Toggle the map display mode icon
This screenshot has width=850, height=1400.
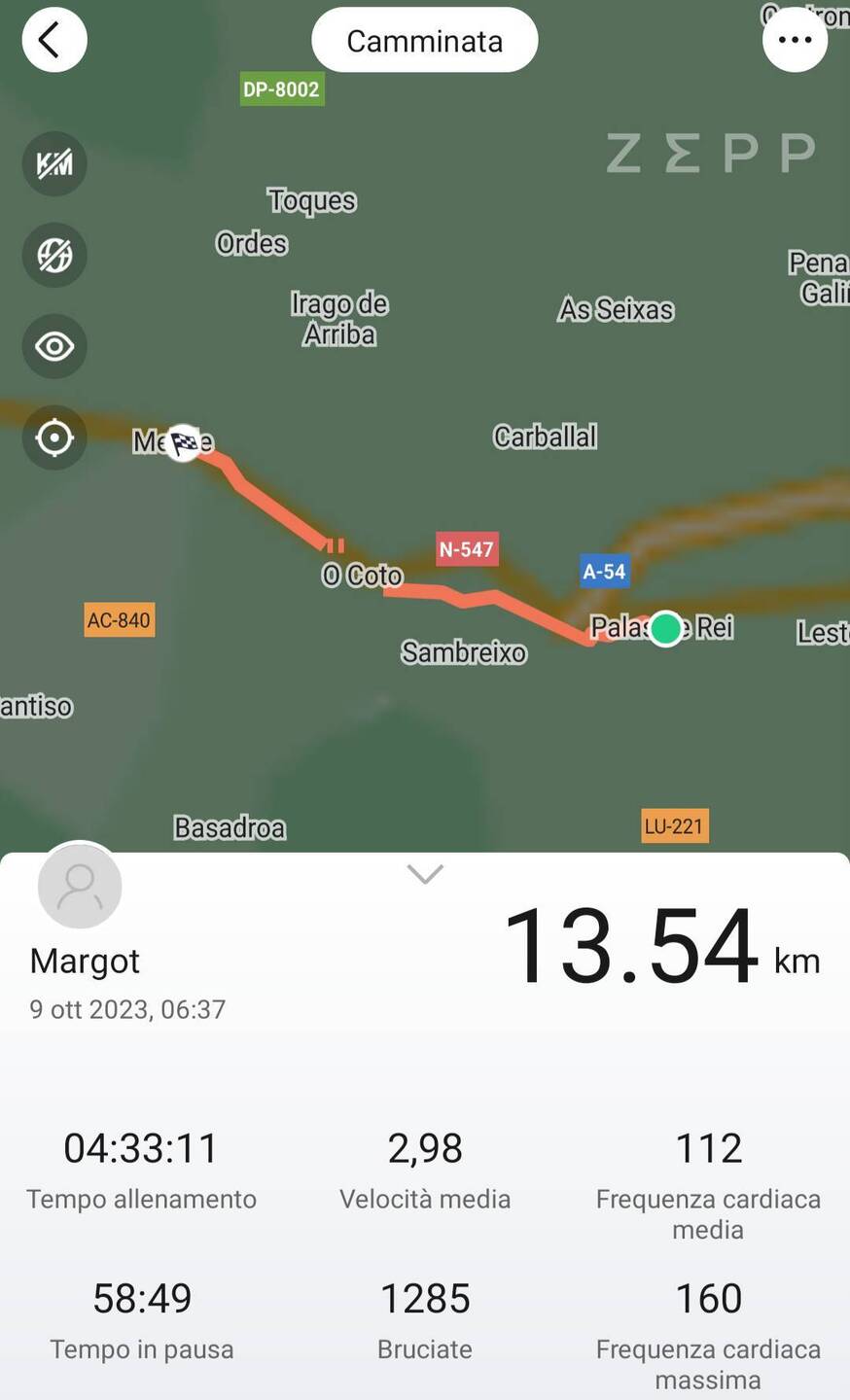point(54,256)
